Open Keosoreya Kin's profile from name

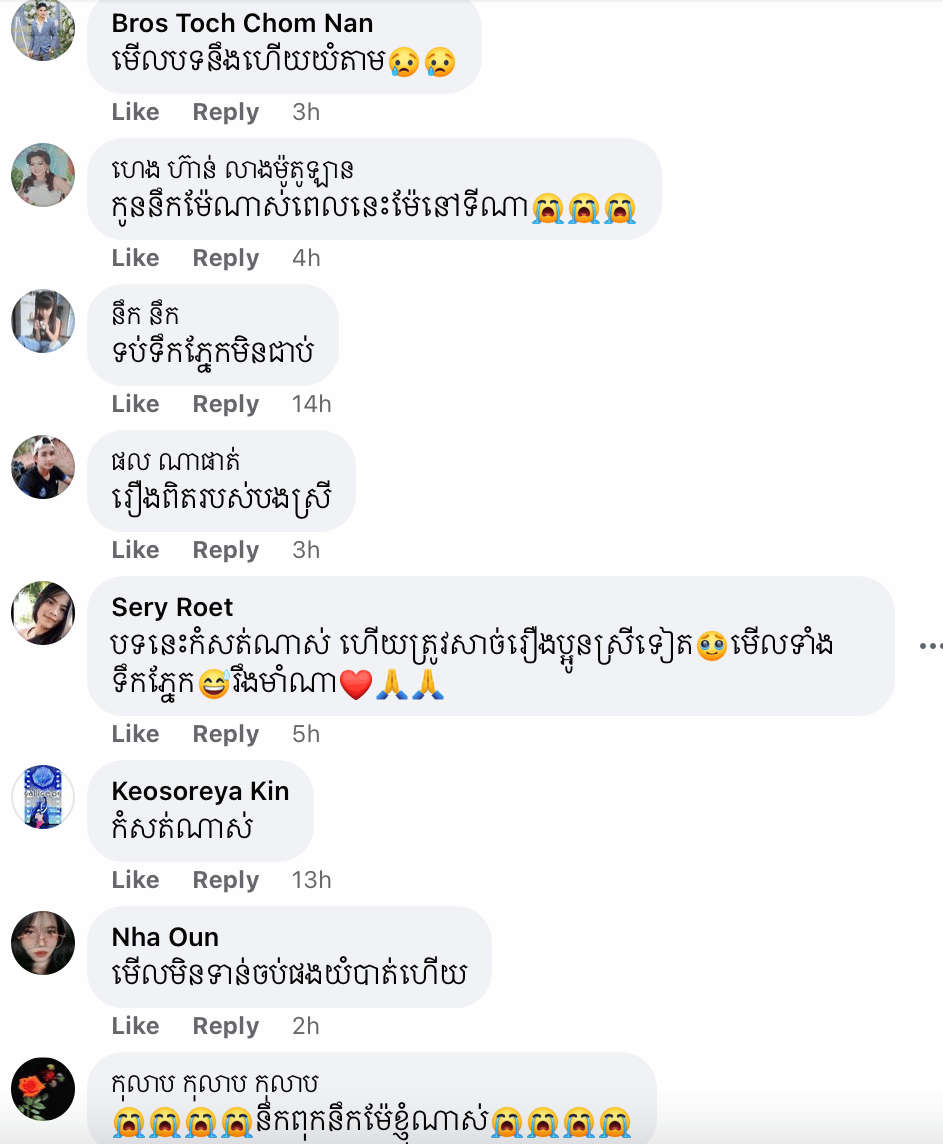click(200, 791)
